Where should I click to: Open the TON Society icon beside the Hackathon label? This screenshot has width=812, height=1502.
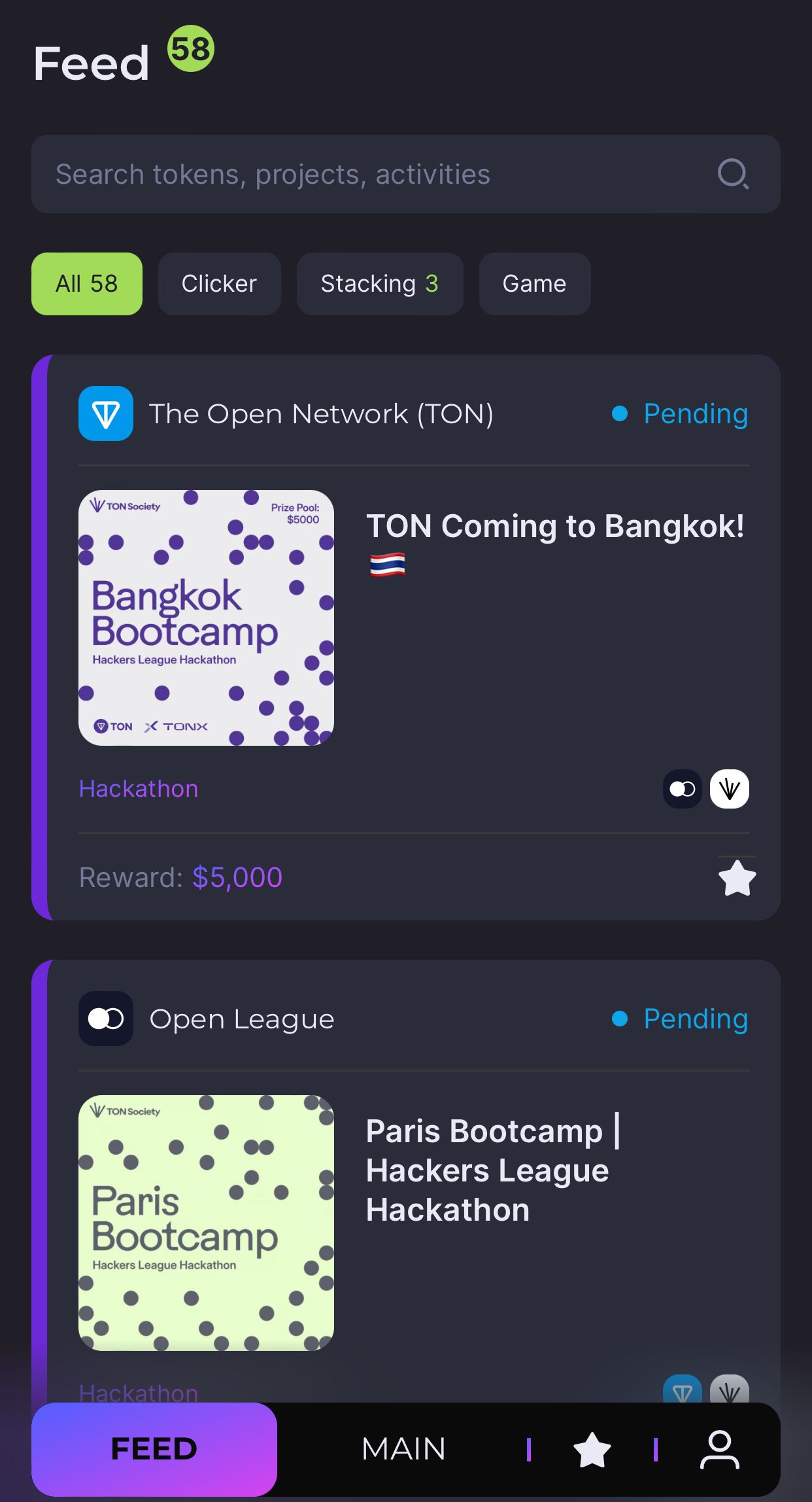click(730, 789)
